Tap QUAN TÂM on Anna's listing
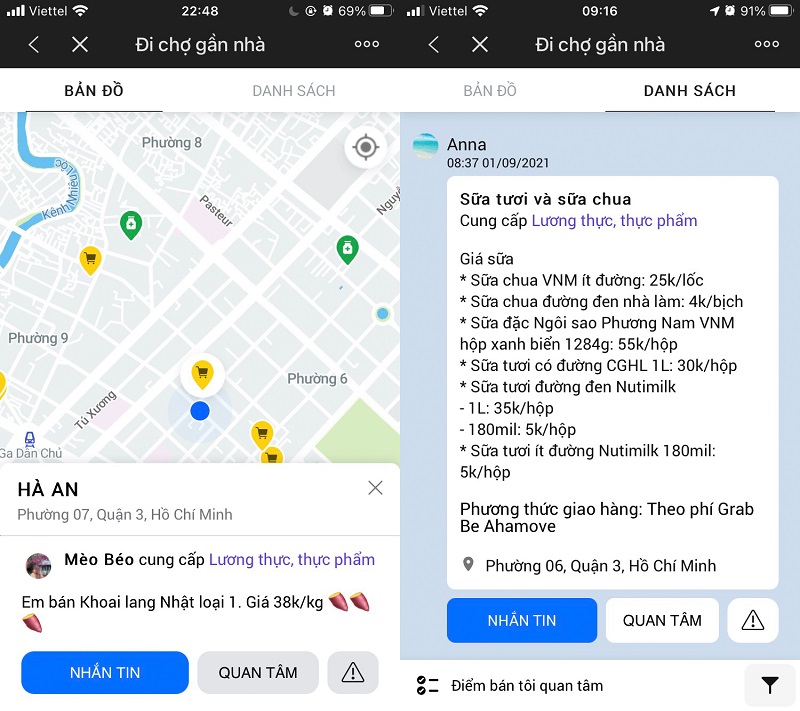This screenshot has width=800, height=711. pos(662,620)
